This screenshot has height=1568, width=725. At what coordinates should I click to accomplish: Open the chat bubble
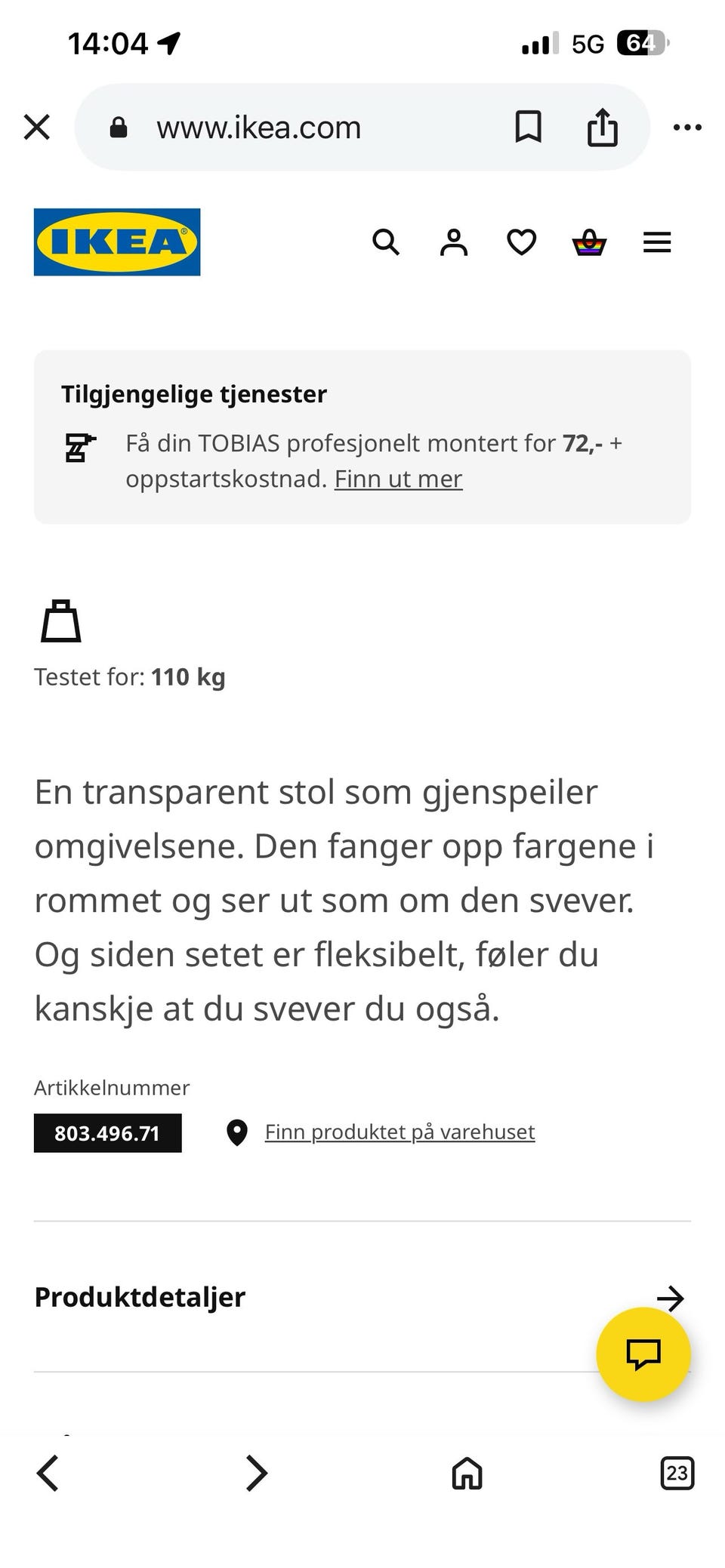tap(643, 1354)
